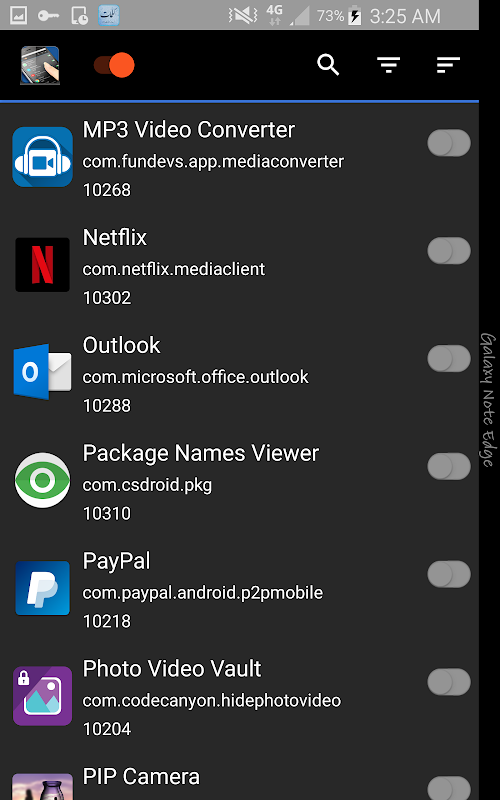Image resolution: width=500 pixels, height=800 pixels.
Task: Turn on the PIP Camera switch
Action: 449,788
